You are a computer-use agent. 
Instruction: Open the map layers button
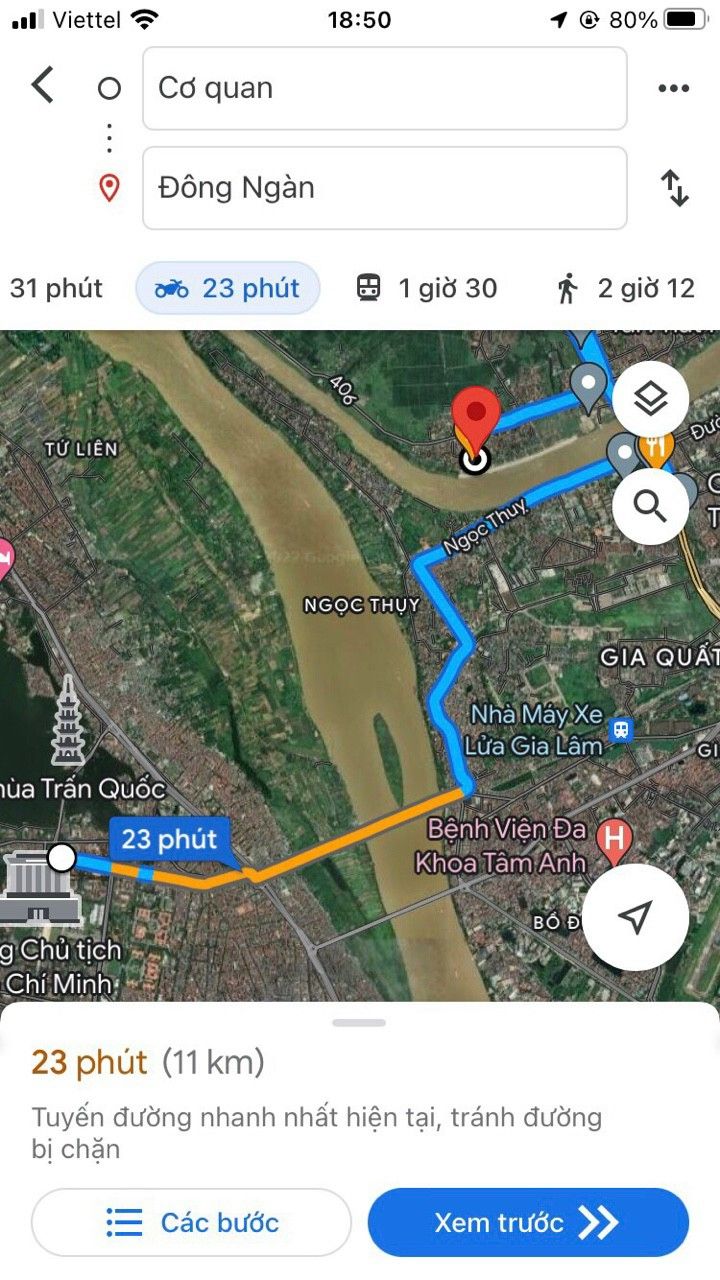pos(650,399)
